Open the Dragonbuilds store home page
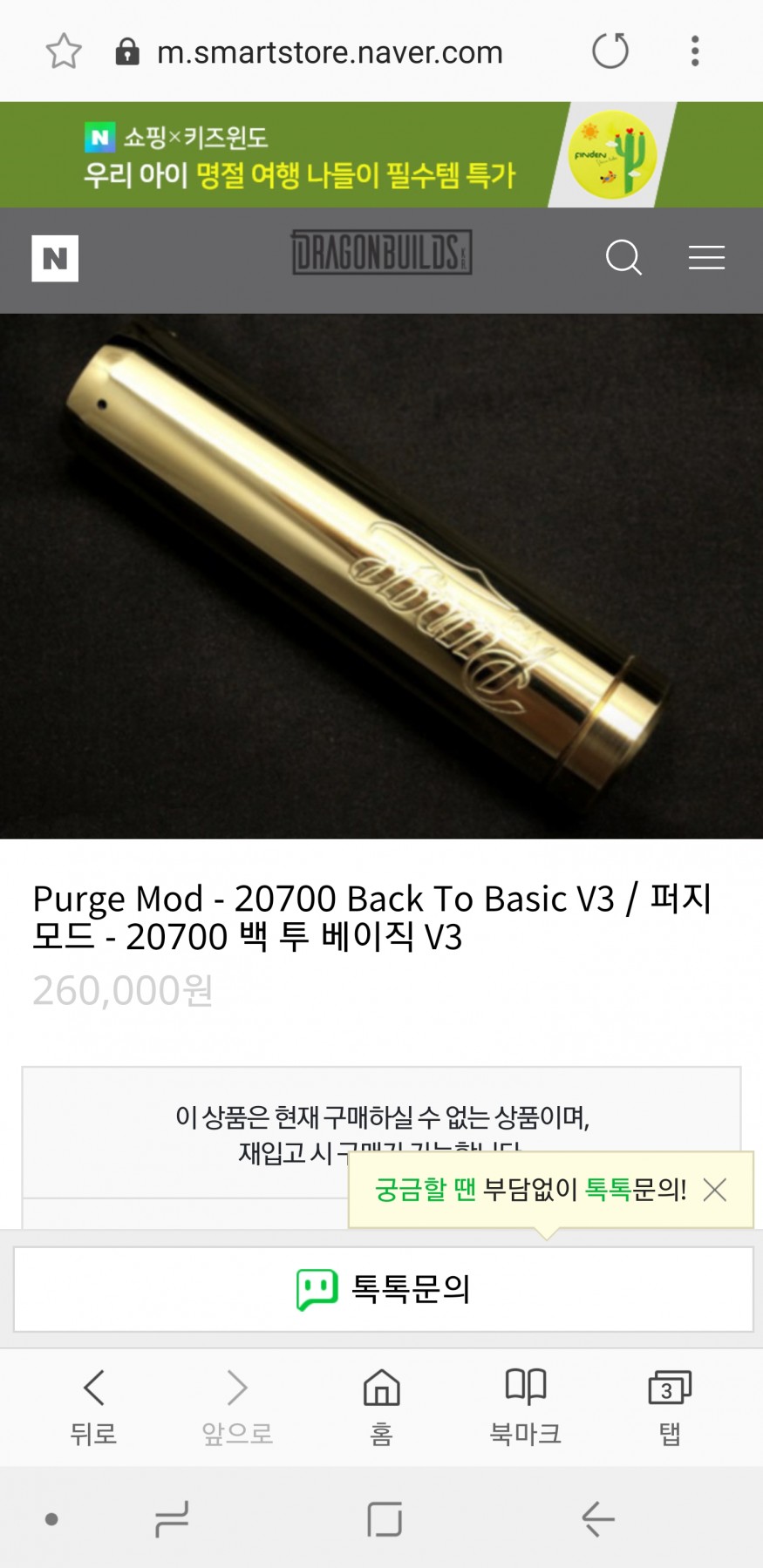Screen dimensions: 763x1568 pos(381,253)
